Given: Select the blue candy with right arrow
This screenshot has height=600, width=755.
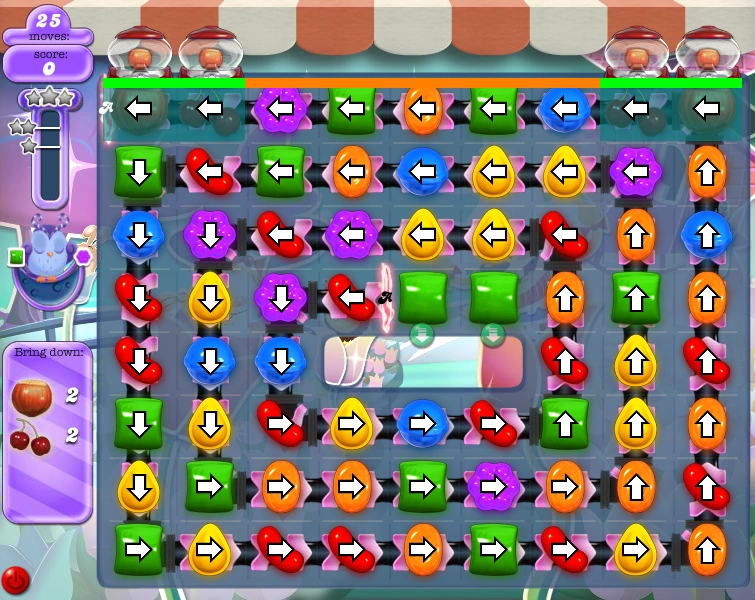Looking at the screenshot, I should click(x=422, y=423).
